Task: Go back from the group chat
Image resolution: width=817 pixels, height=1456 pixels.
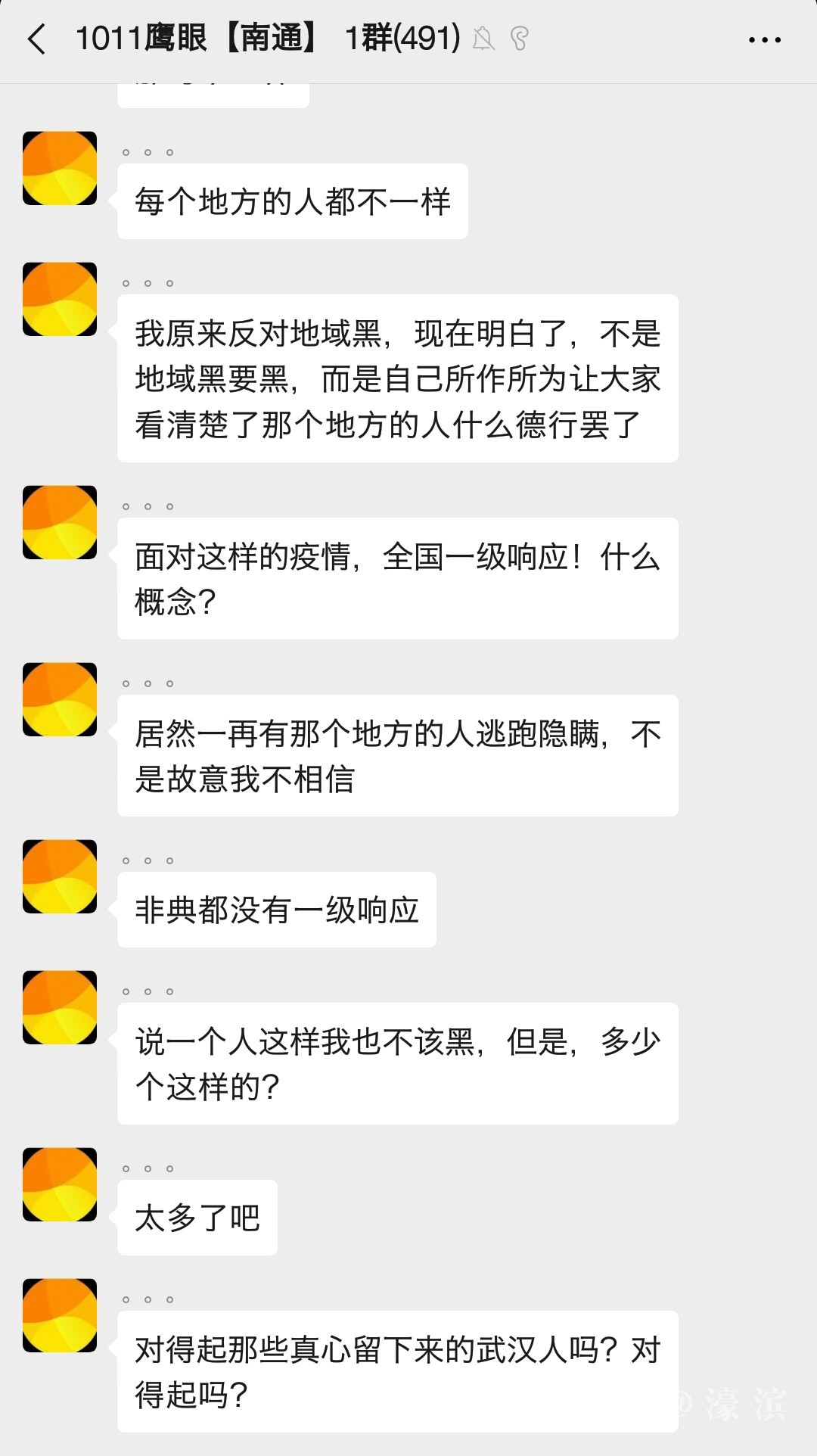Action: 36,39
